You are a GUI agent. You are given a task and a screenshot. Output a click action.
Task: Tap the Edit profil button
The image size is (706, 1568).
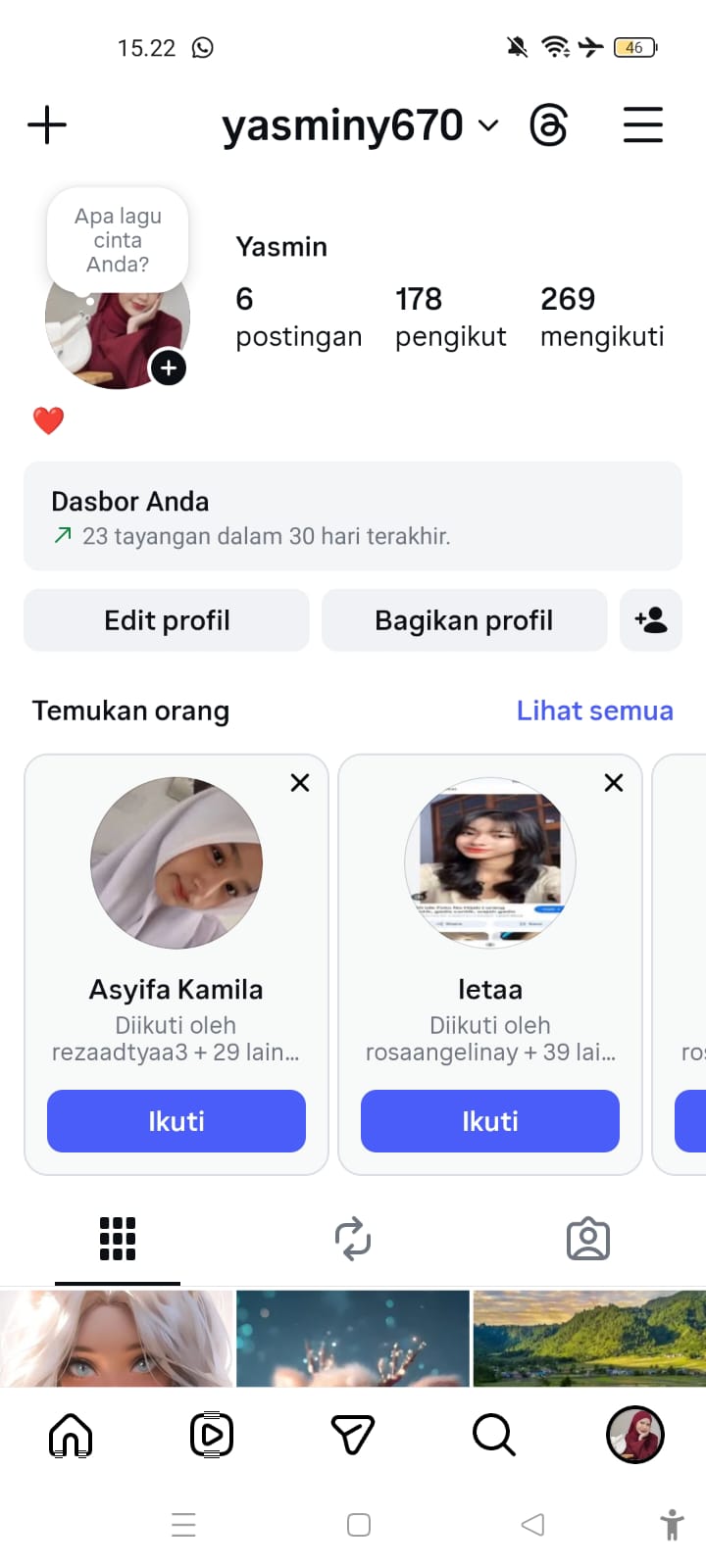(x=167, y=620)
